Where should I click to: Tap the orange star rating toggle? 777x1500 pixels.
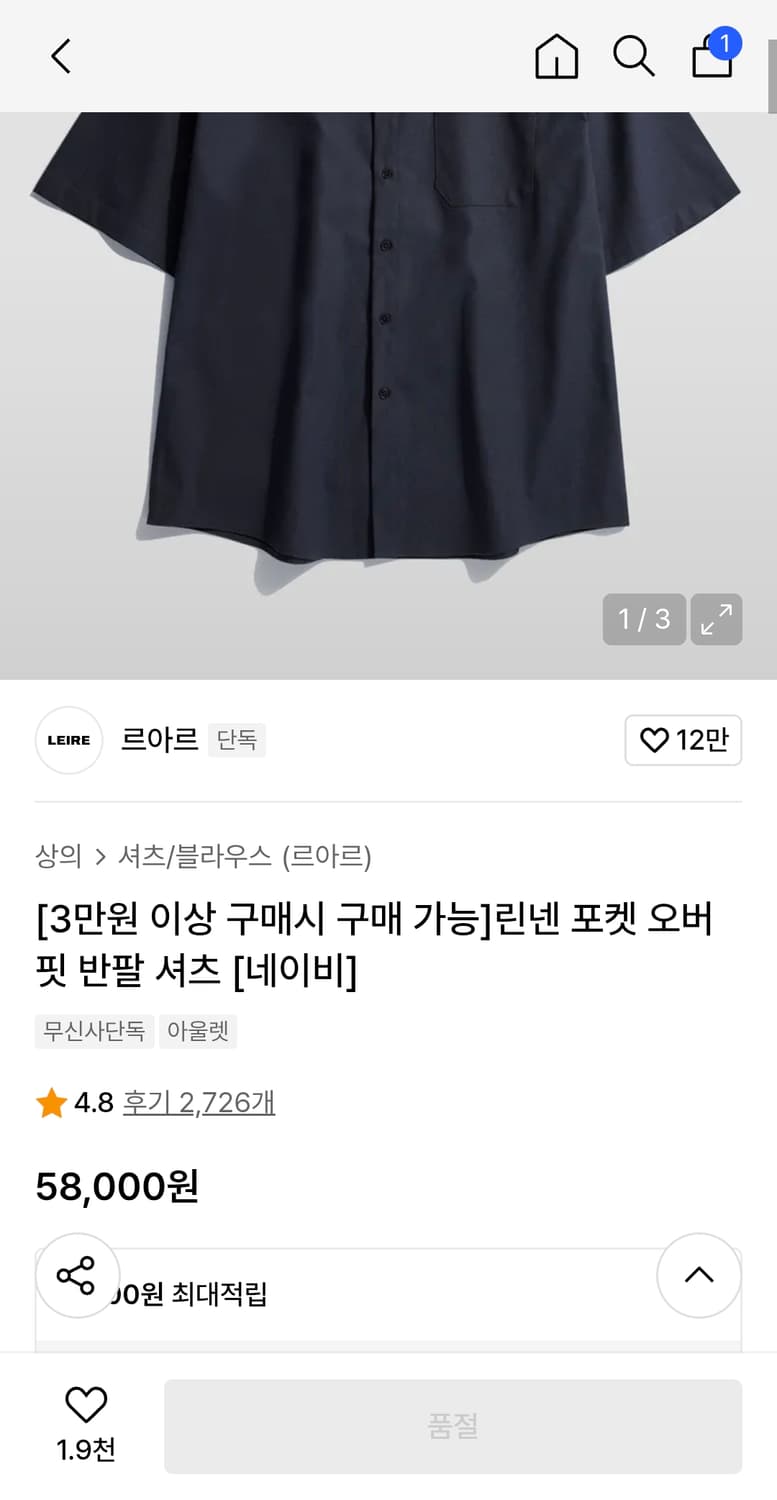click(x=52, y=1103)
